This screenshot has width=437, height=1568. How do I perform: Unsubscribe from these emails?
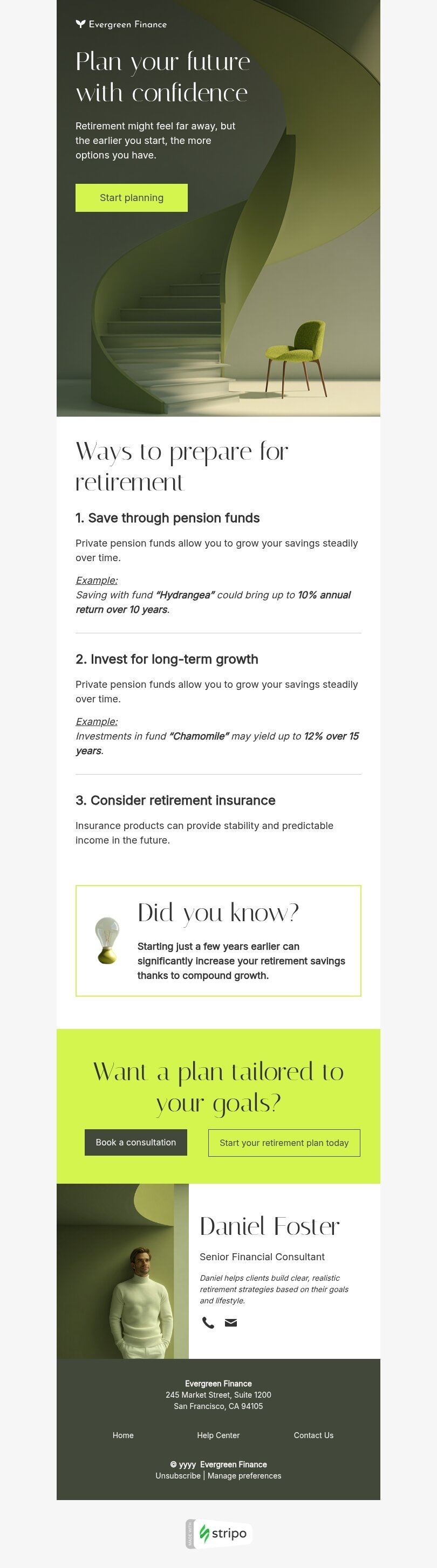(x=177, y=1475)
